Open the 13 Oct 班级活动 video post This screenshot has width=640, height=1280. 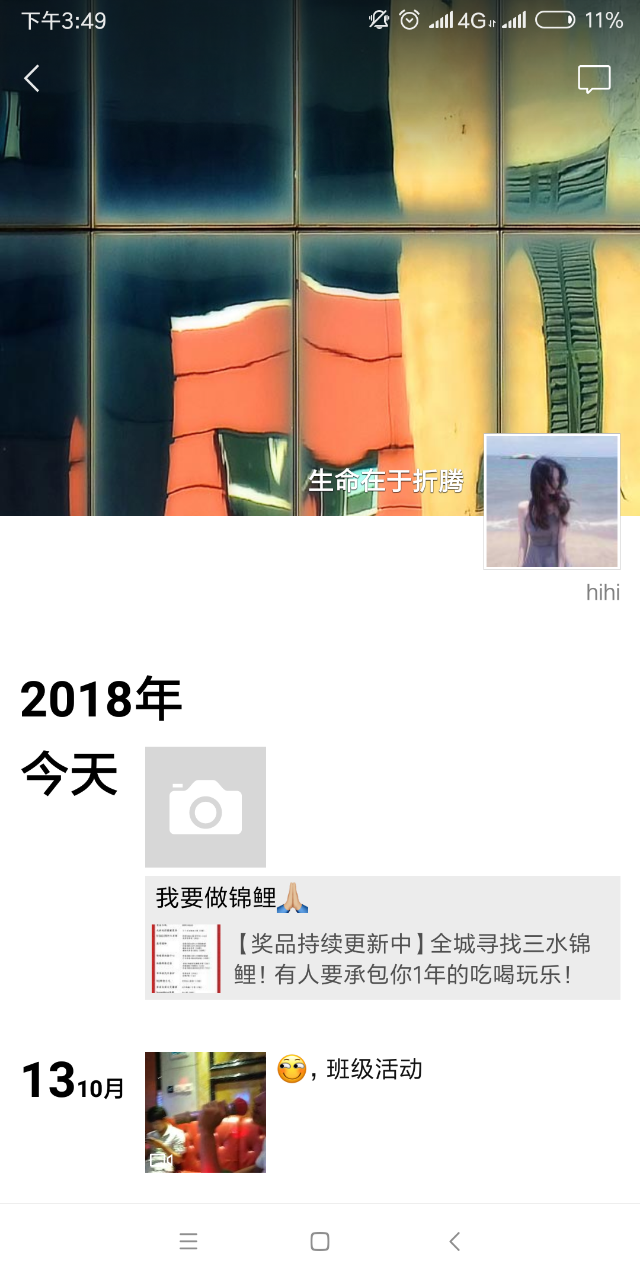[205, 1112]
